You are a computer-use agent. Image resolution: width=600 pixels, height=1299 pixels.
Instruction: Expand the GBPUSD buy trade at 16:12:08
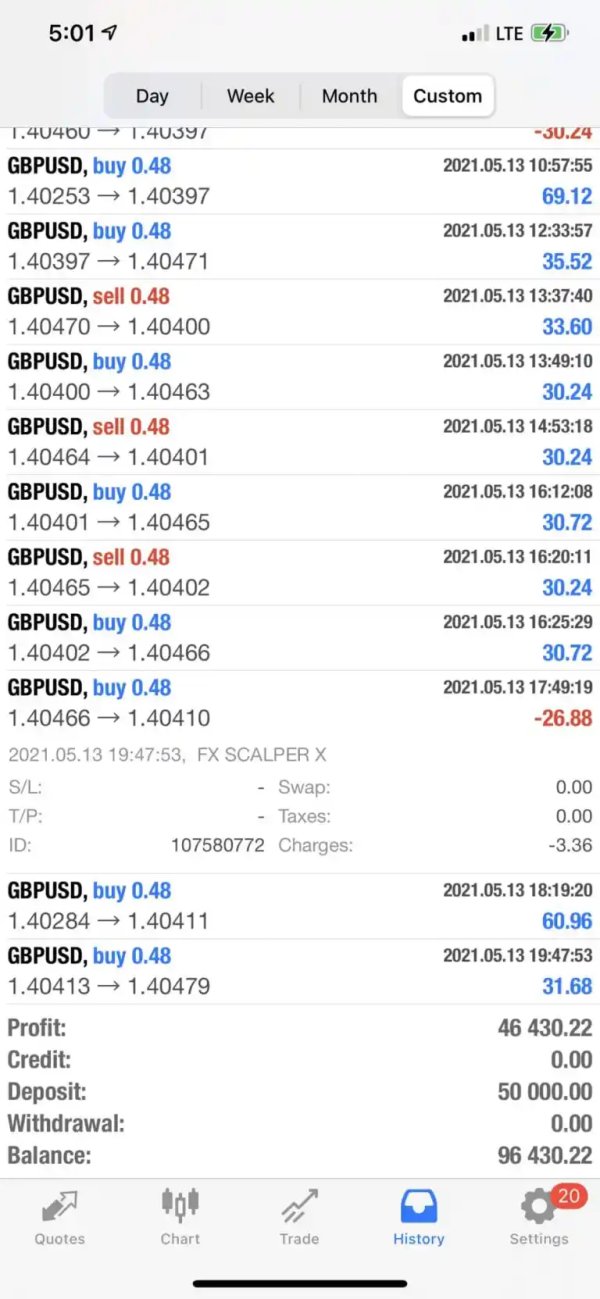point(300,507)
